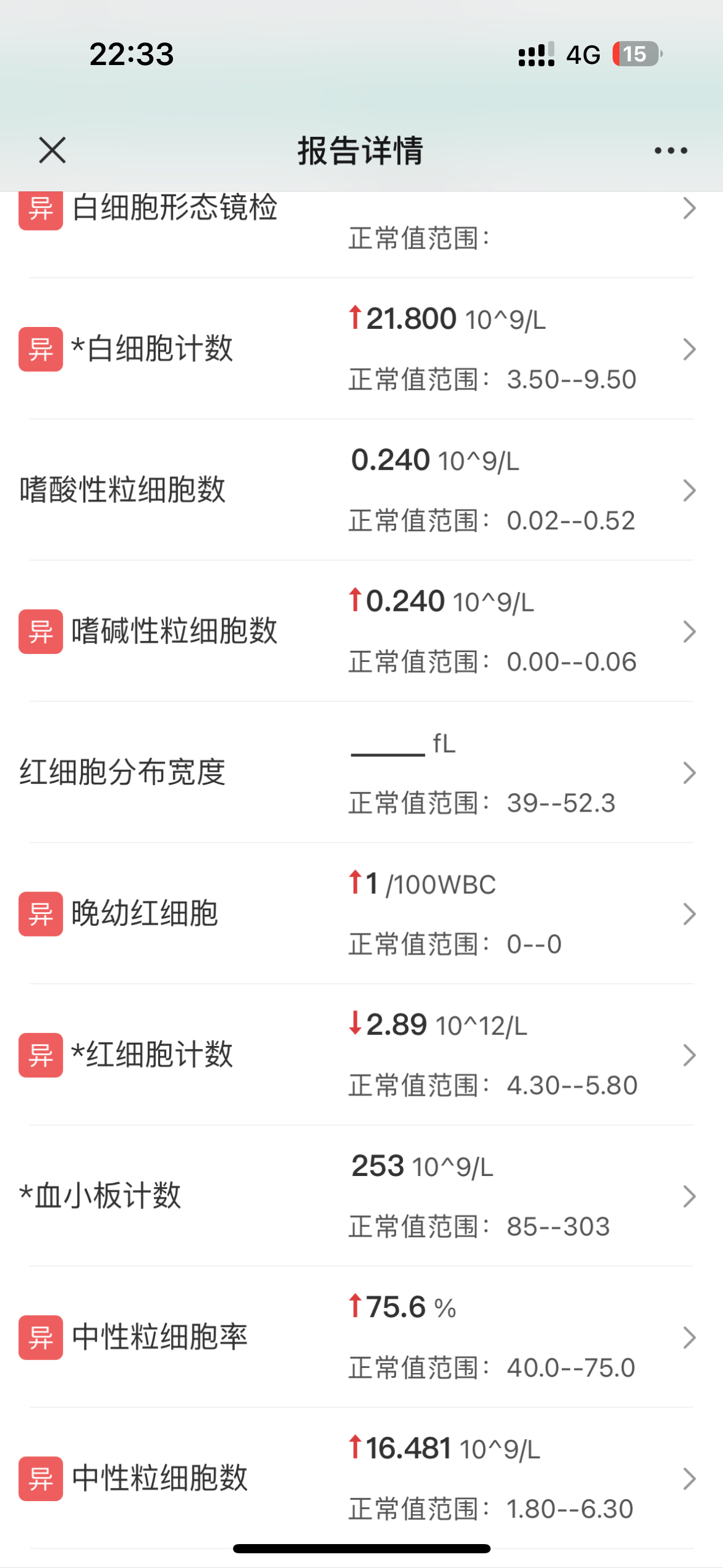
Task: Tap the 晚幼红细胞 result row
Action: pos(361,913)
